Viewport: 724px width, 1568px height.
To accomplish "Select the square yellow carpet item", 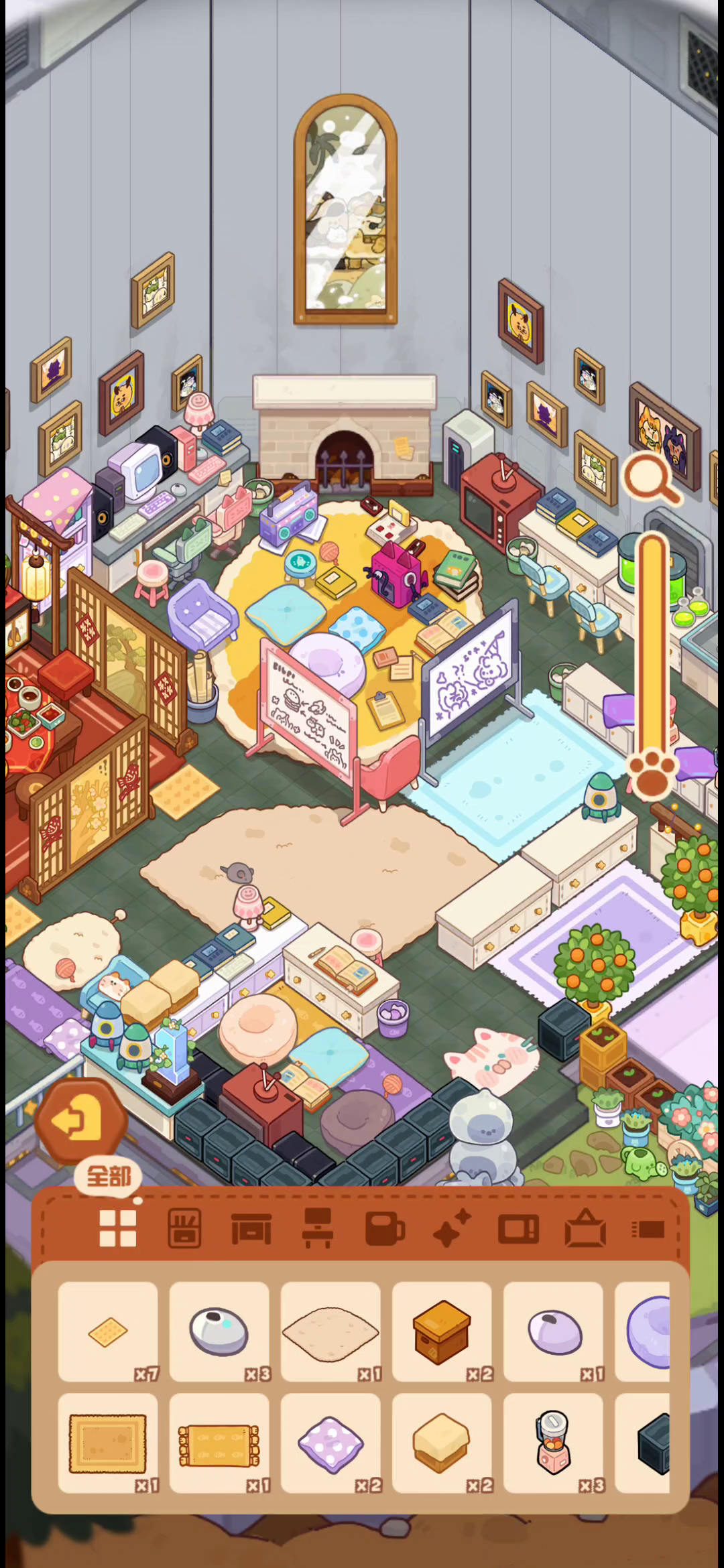I will [108, 1443].
